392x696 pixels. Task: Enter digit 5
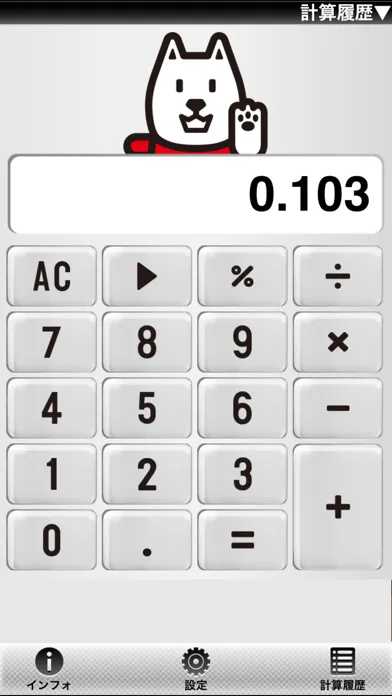[147, 408]
